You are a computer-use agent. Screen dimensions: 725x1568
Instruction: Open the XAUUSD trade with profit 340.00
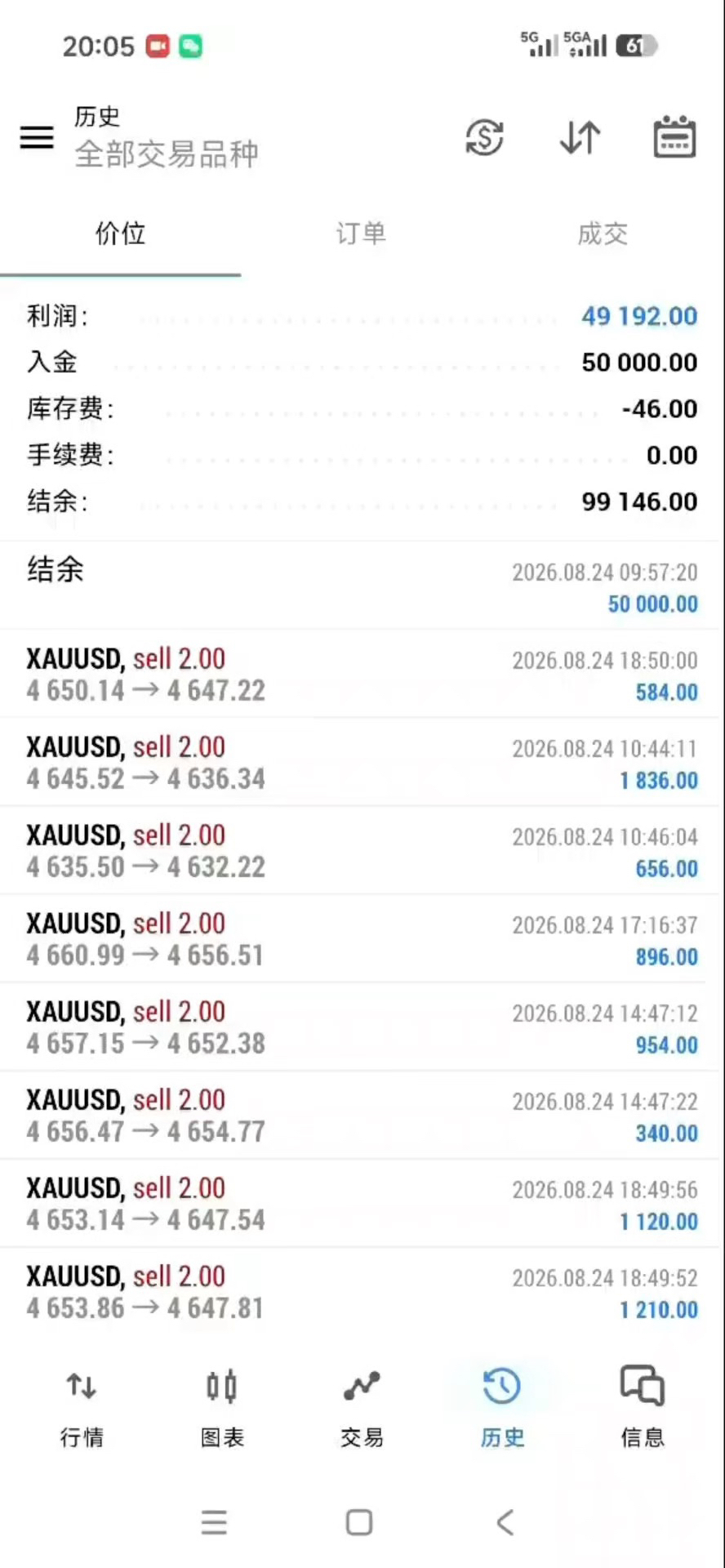point(361,1116)
